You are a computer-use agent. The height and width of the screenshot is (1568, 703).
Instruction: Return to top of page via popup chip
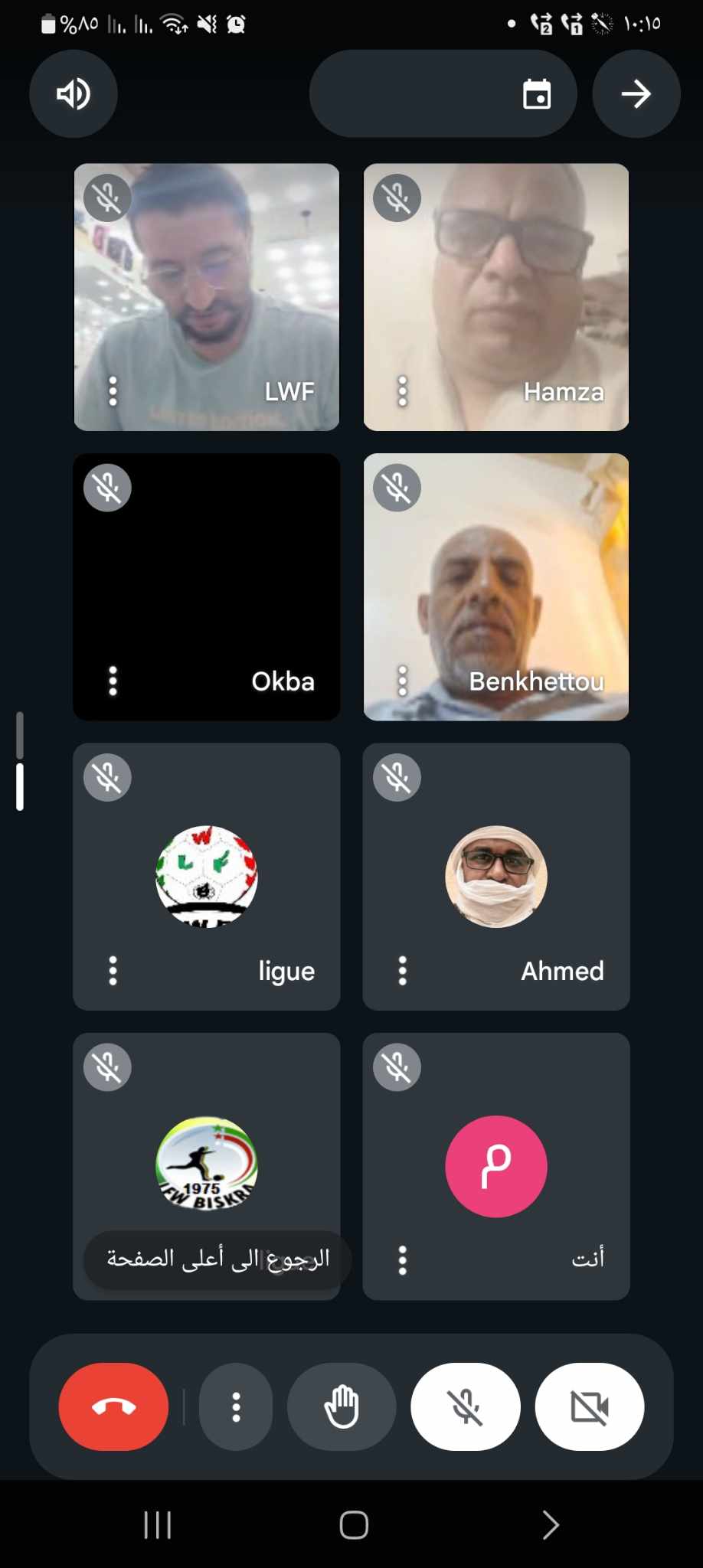(217, 1259)
